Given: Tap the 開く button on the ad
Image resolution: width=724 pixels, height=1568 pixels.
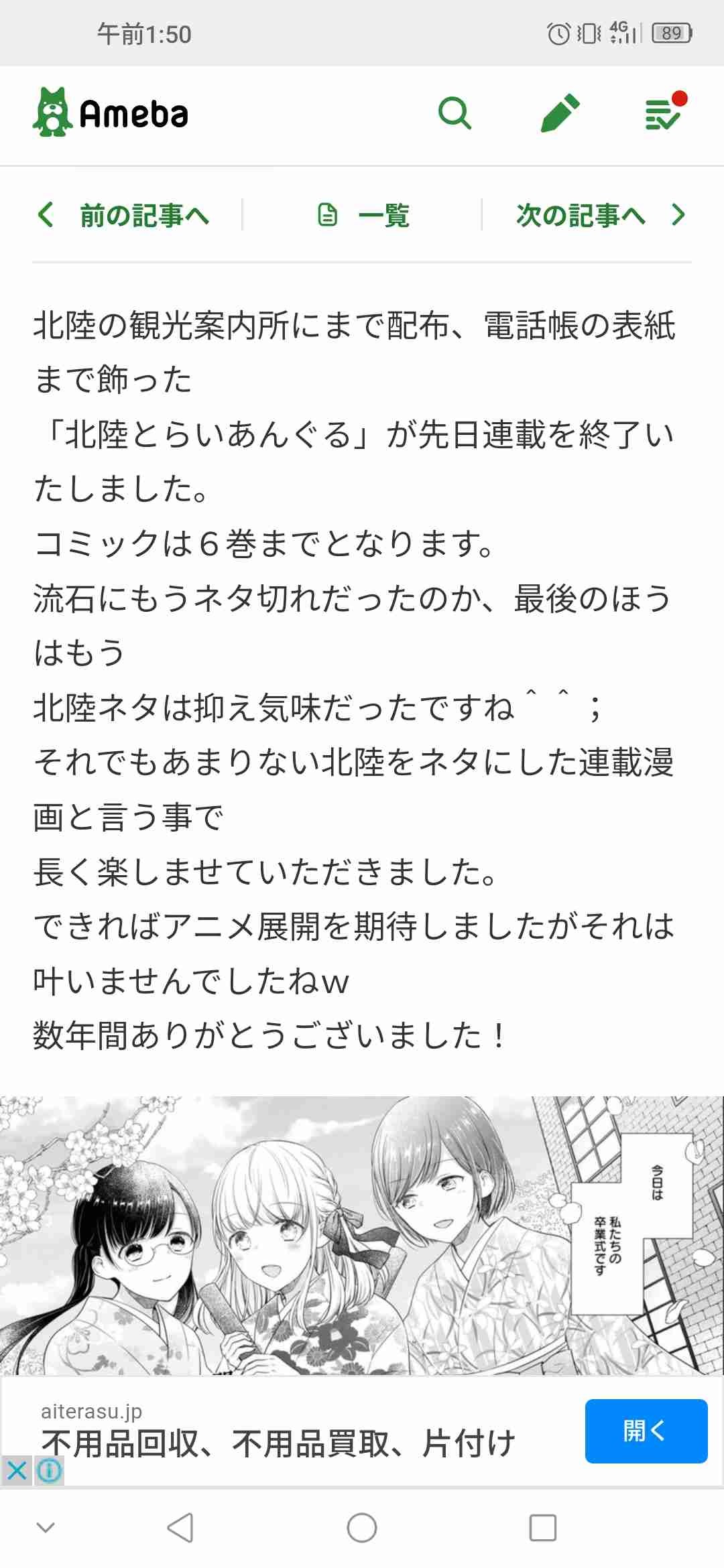Looking at the screenshot, I should (x=646, y=1431).
